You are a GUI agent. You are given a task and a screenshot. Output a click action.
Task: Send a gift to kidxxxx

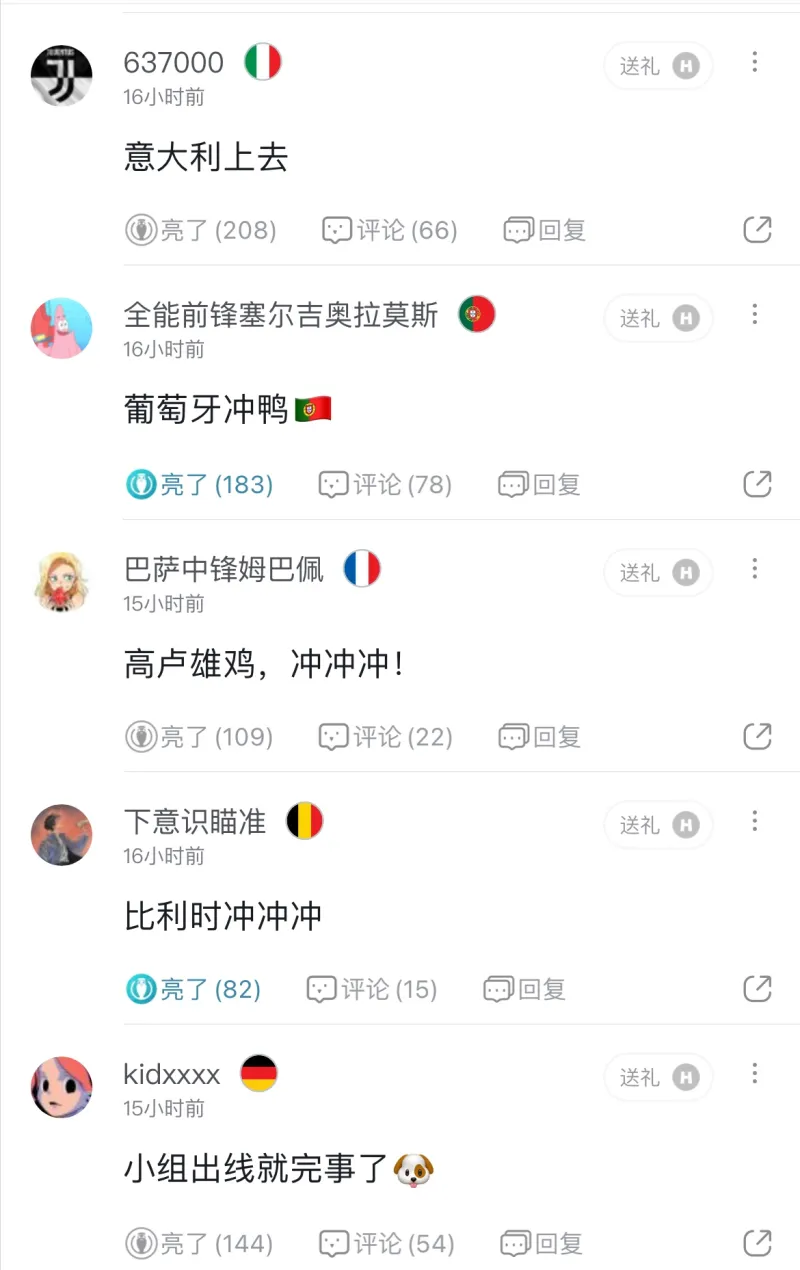[657, 1077]
